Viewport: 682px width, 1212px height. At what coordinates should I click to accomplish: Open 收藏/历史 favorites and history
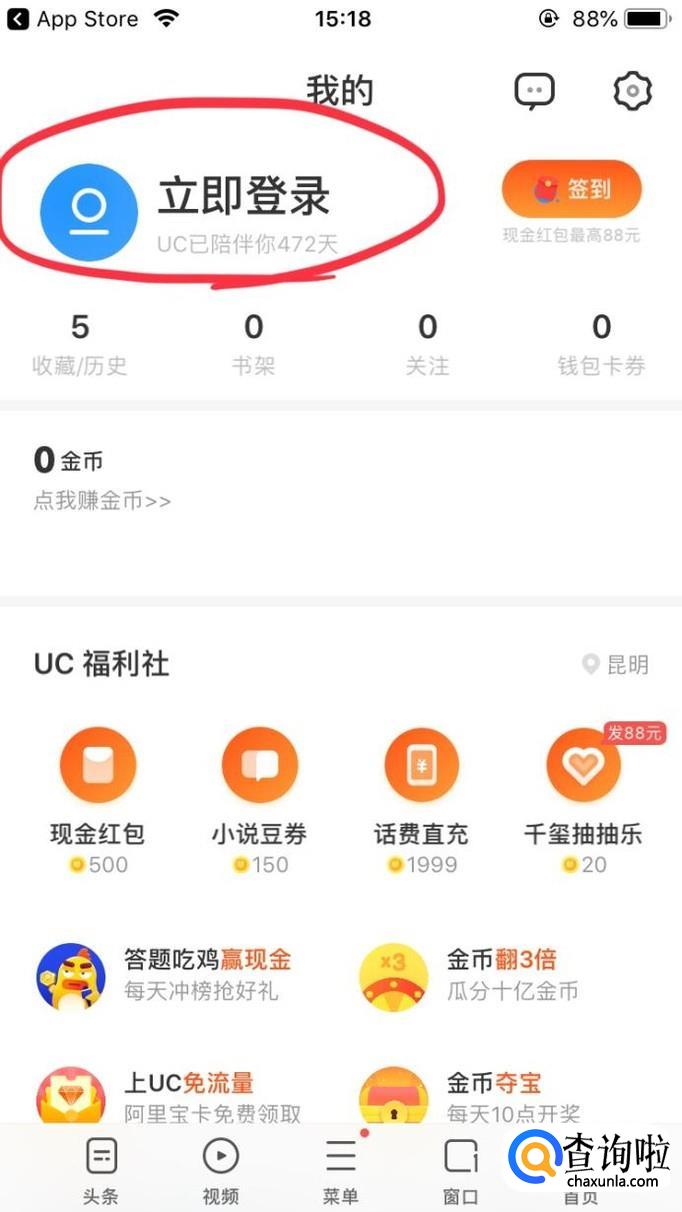pos(80,344)
